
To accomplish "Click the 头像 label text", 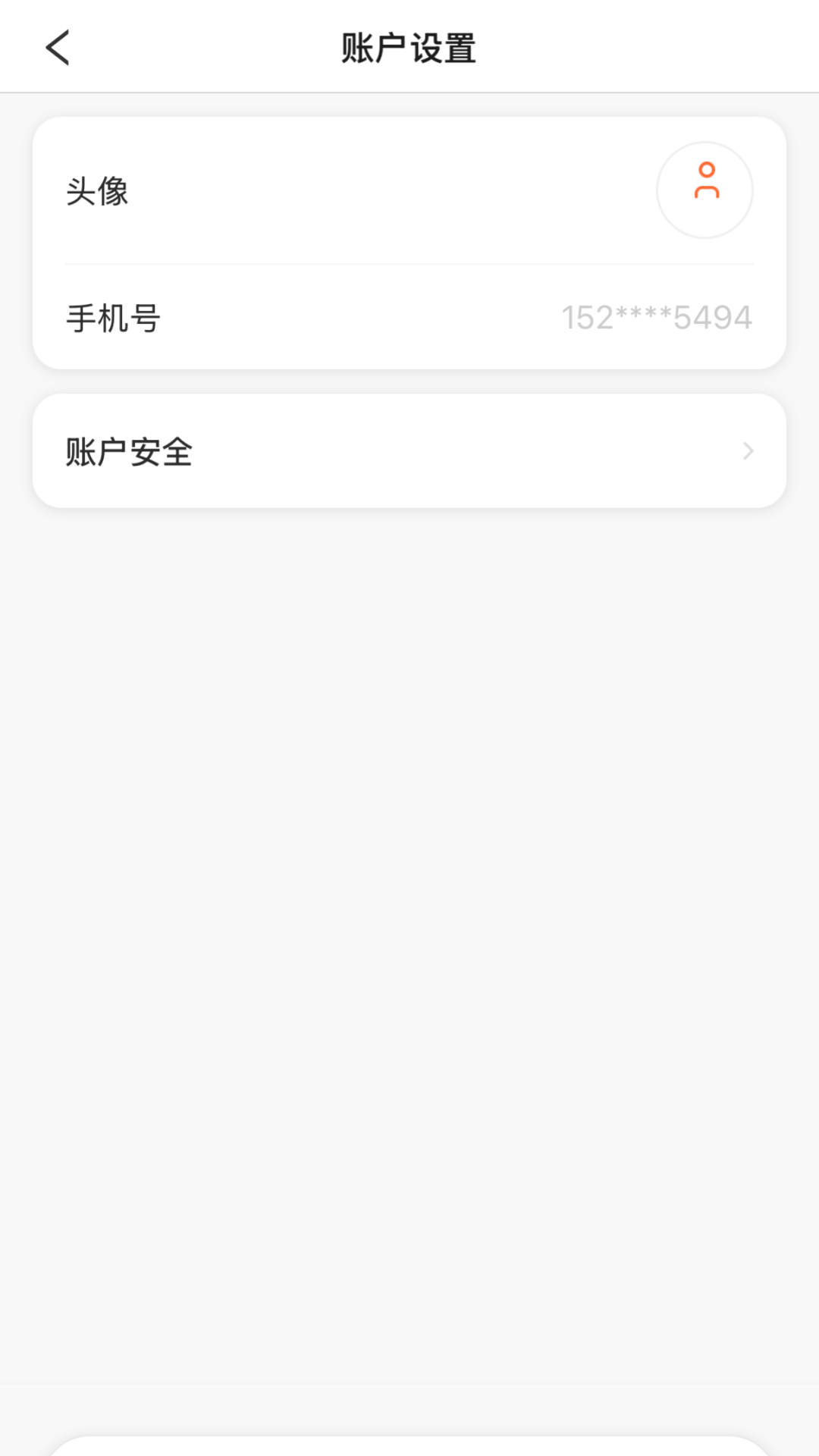I will tap(99, 192).
